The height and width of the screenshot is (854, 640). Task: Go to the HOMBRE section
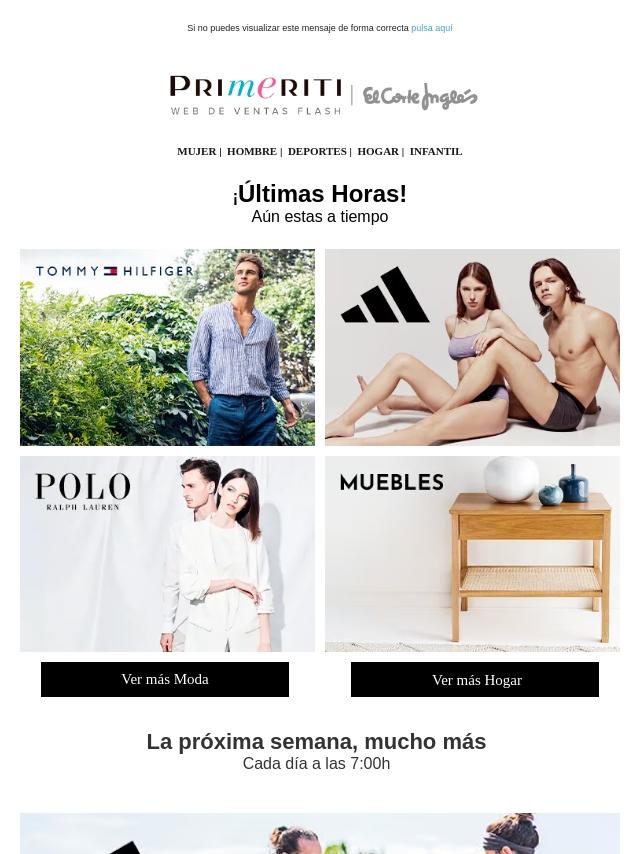(x=251, y=151)
